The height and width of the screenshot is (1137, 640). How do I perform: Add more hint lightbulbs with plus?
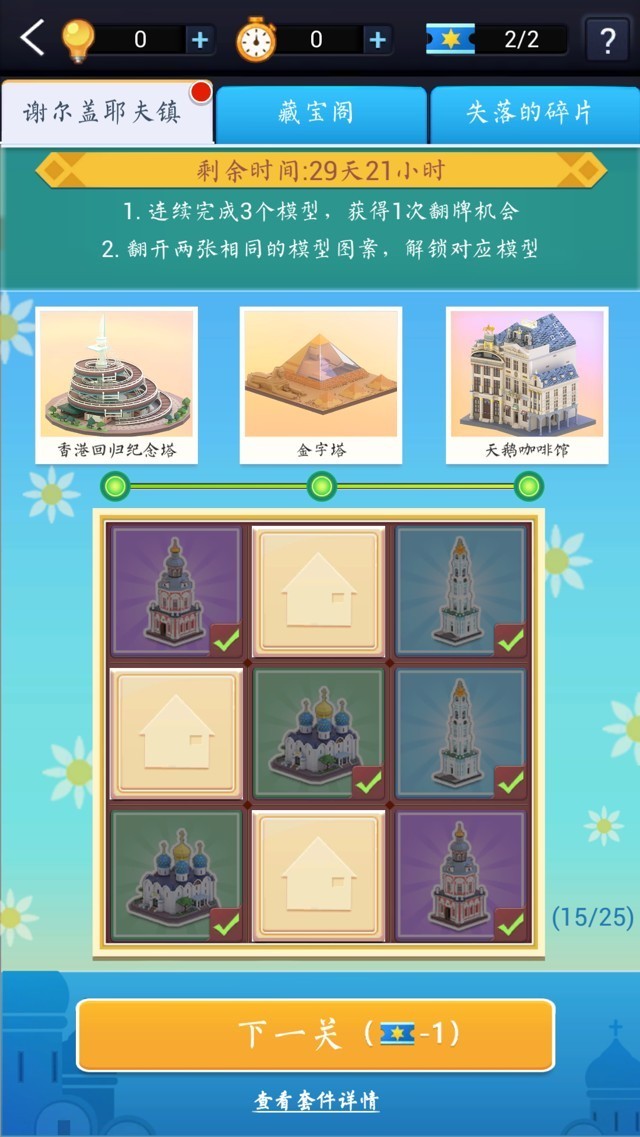click(x=200, y=39)
